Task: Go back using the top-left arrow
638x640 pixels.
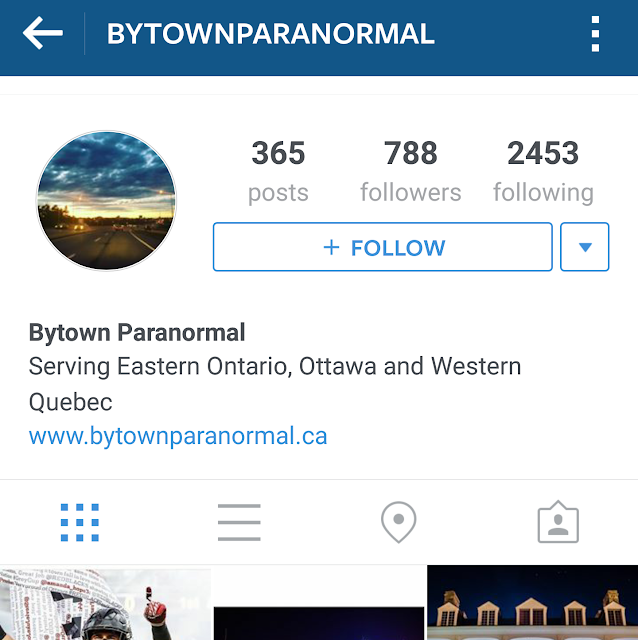Action: coord(42,34)
